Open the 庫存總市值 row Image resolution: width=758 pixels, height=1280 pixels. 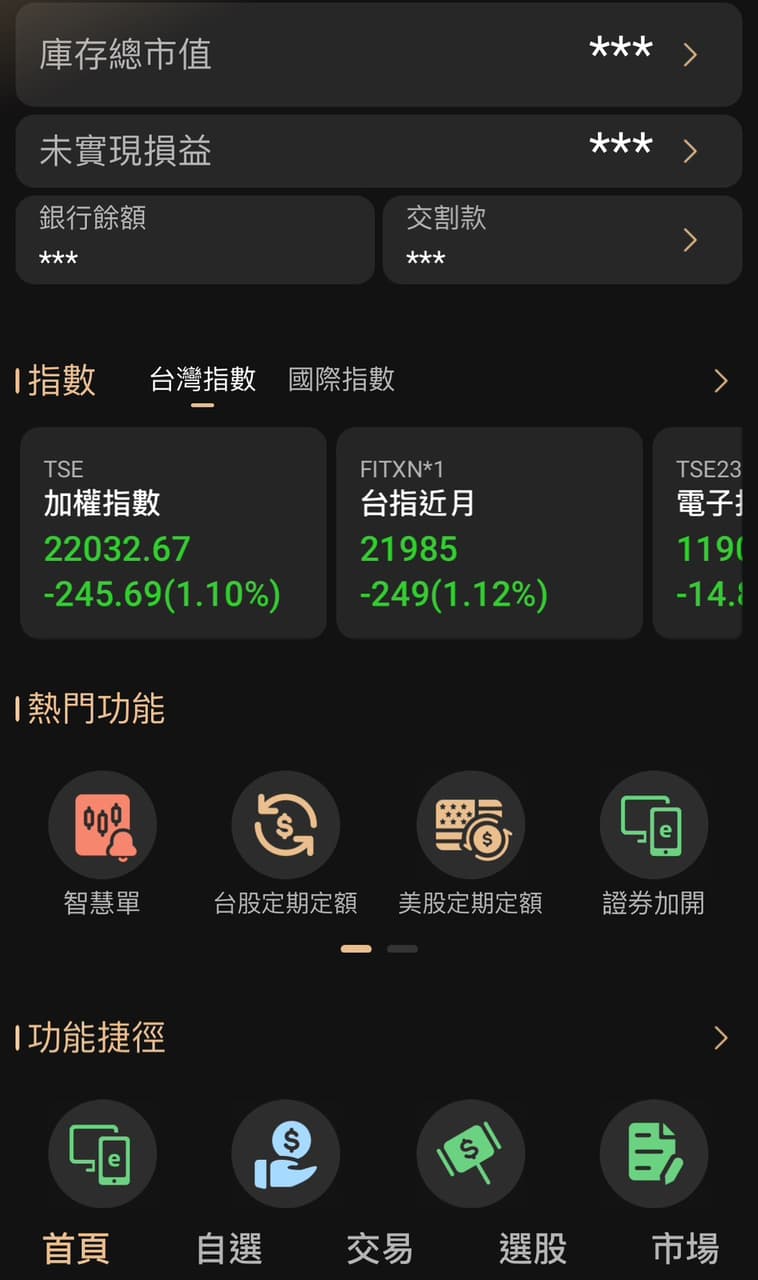[x=378, y=54]
